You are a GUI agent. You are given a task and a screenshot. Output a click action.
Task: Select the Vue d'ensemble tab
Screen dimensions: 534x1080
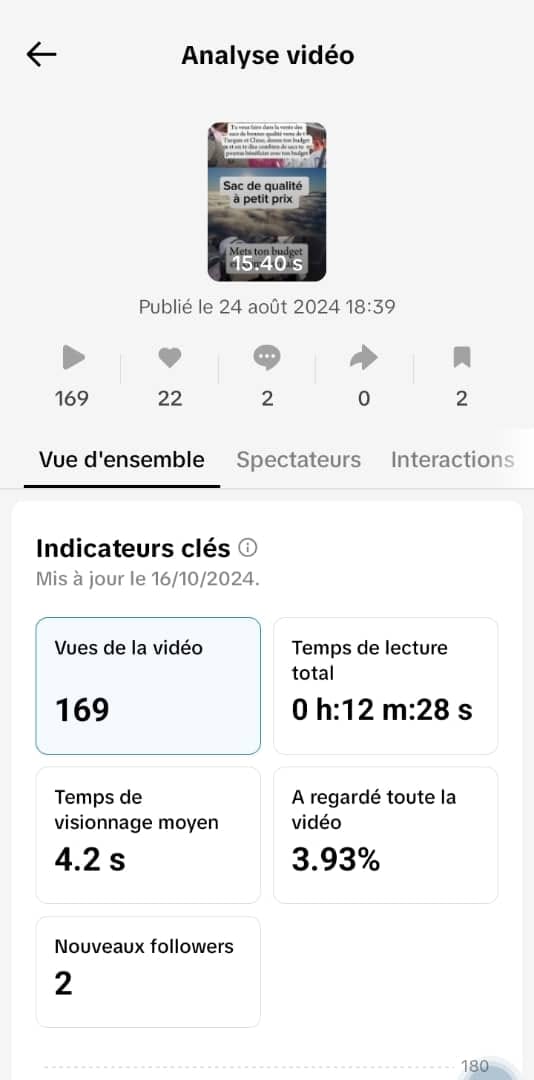122,460
